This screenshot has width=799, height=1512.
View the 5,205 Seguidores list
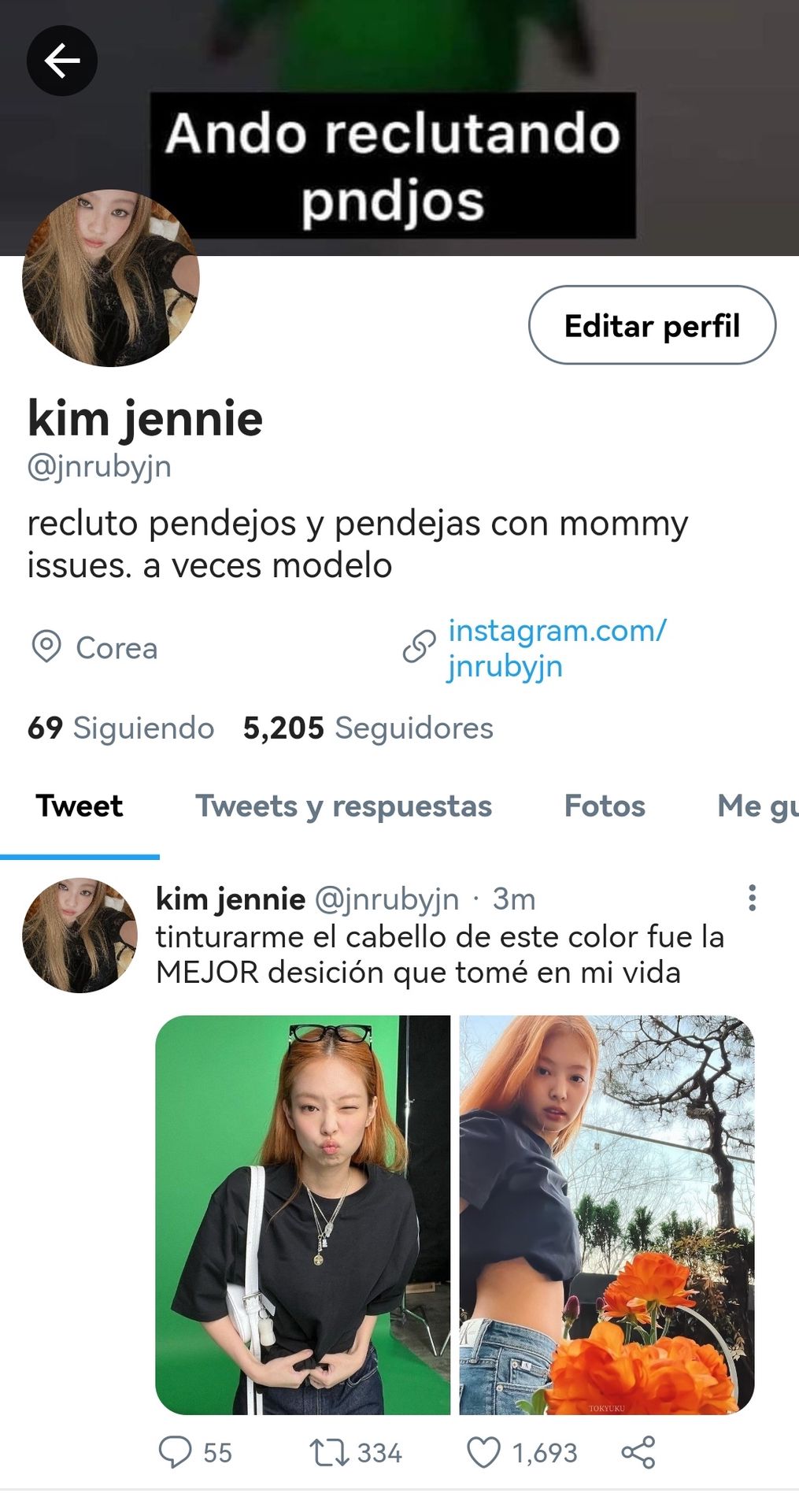(368, 728)
